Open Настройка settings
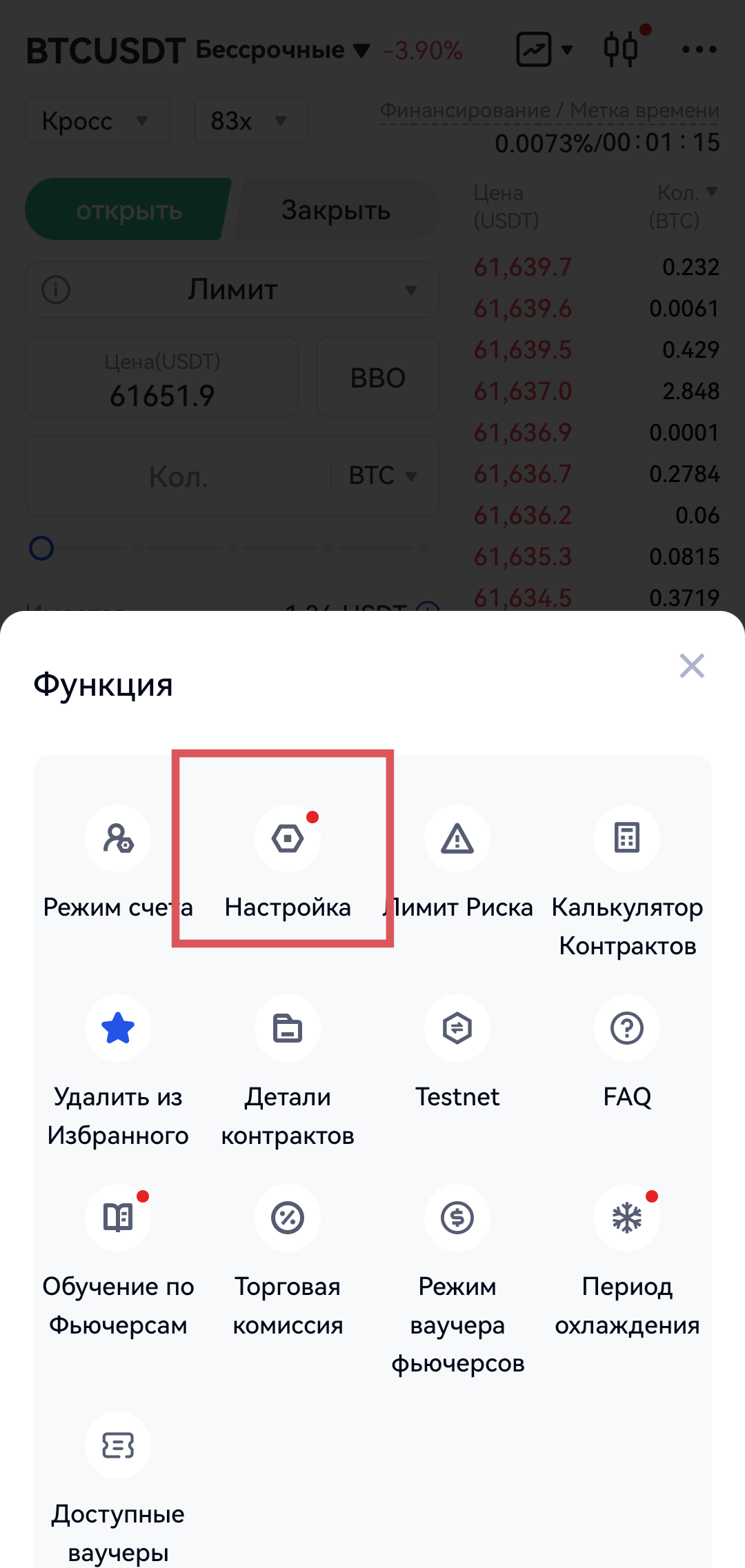 (x=288, y=839)
